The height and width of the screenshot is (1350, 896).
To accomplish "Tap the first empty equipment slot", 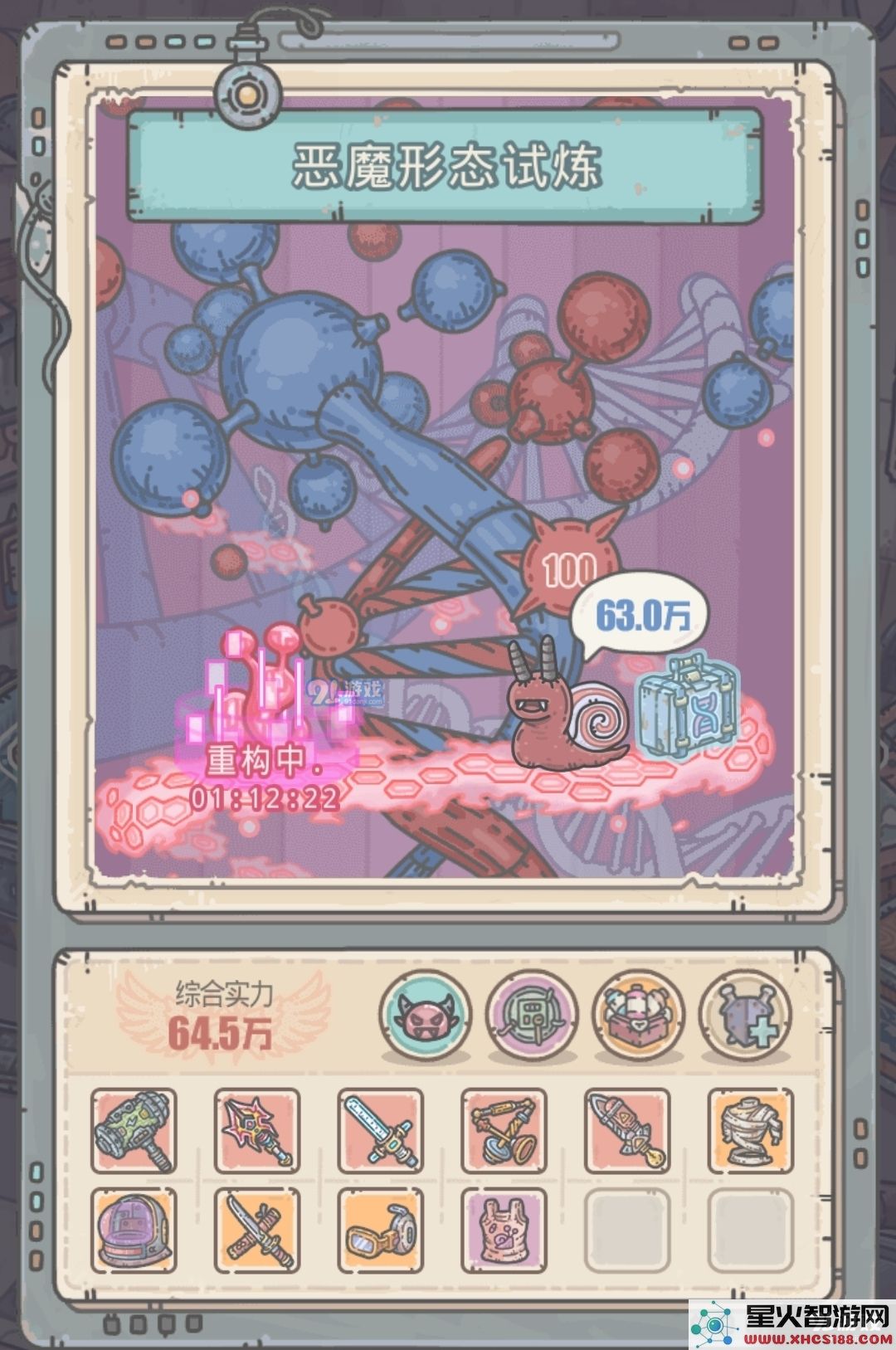I will click(x=626, y=1230).
